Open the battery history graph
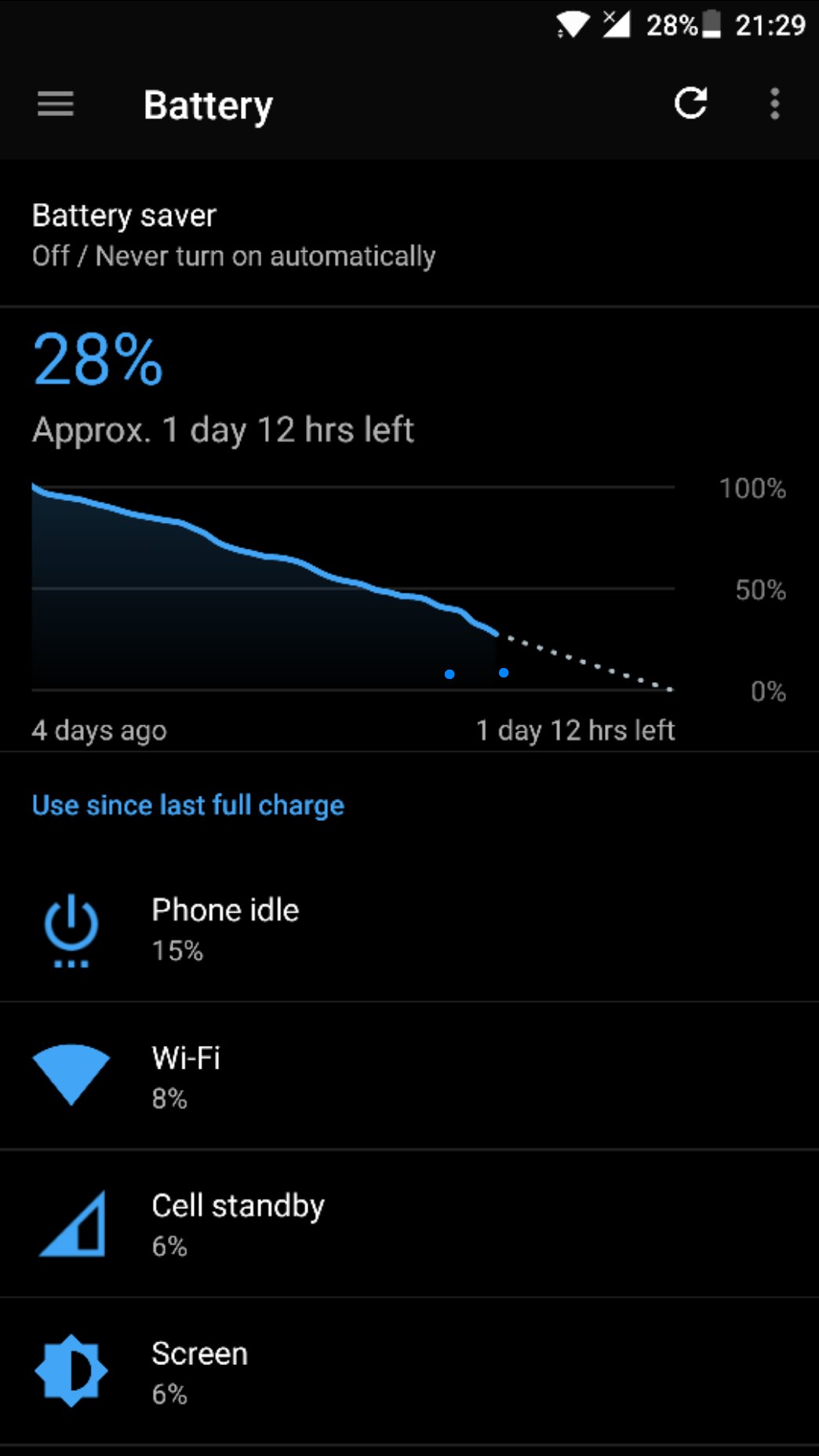Viewport: 819px width, 1456px height. pyautogui.click(x=409, y=530)
